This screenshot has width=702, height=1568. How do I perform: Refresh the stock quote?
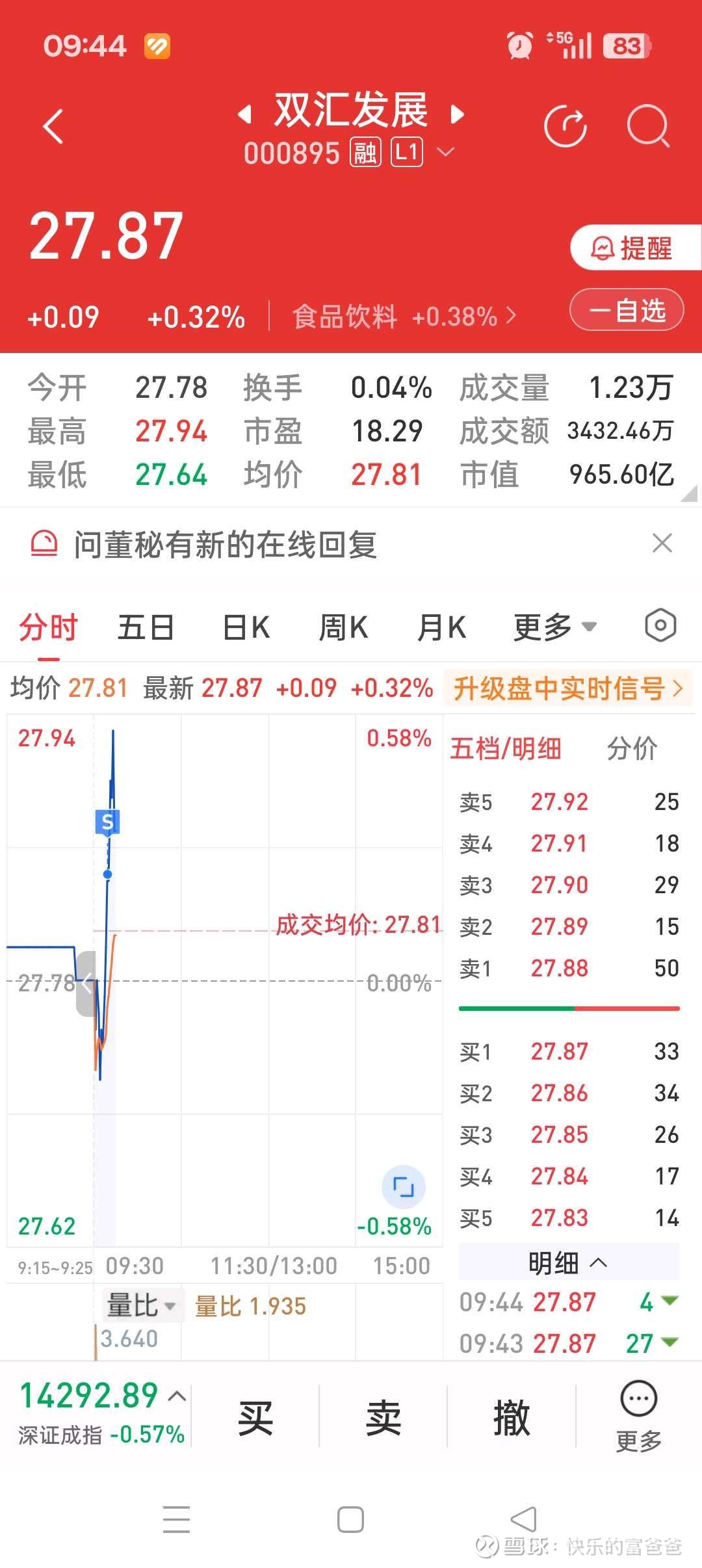pyautogui.click(x=565, y=126)
